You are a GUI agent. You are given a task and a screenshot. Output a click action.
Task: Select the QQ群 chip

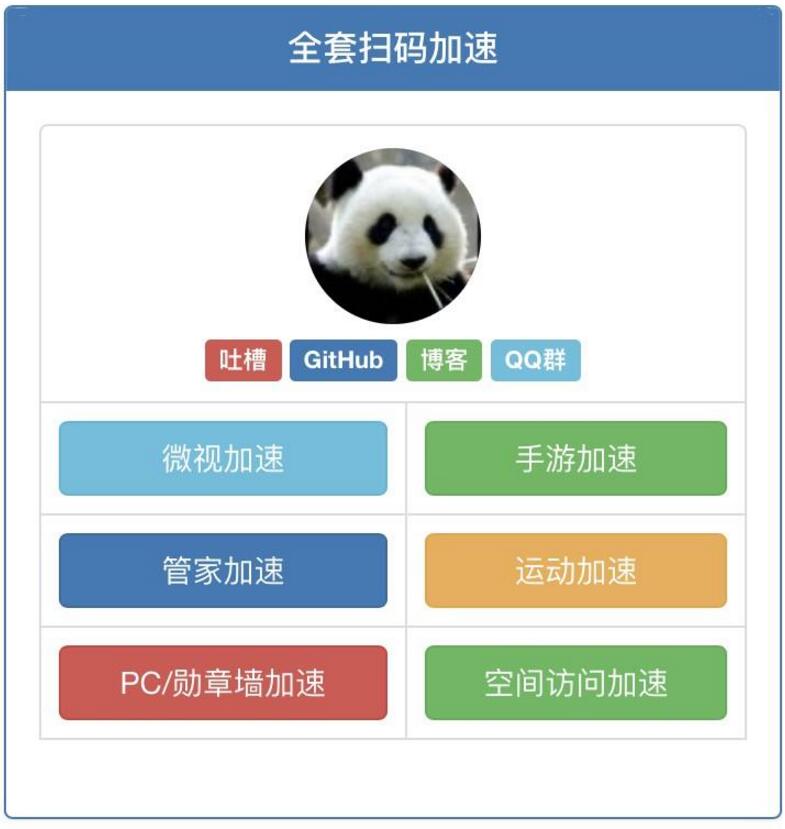535,361
